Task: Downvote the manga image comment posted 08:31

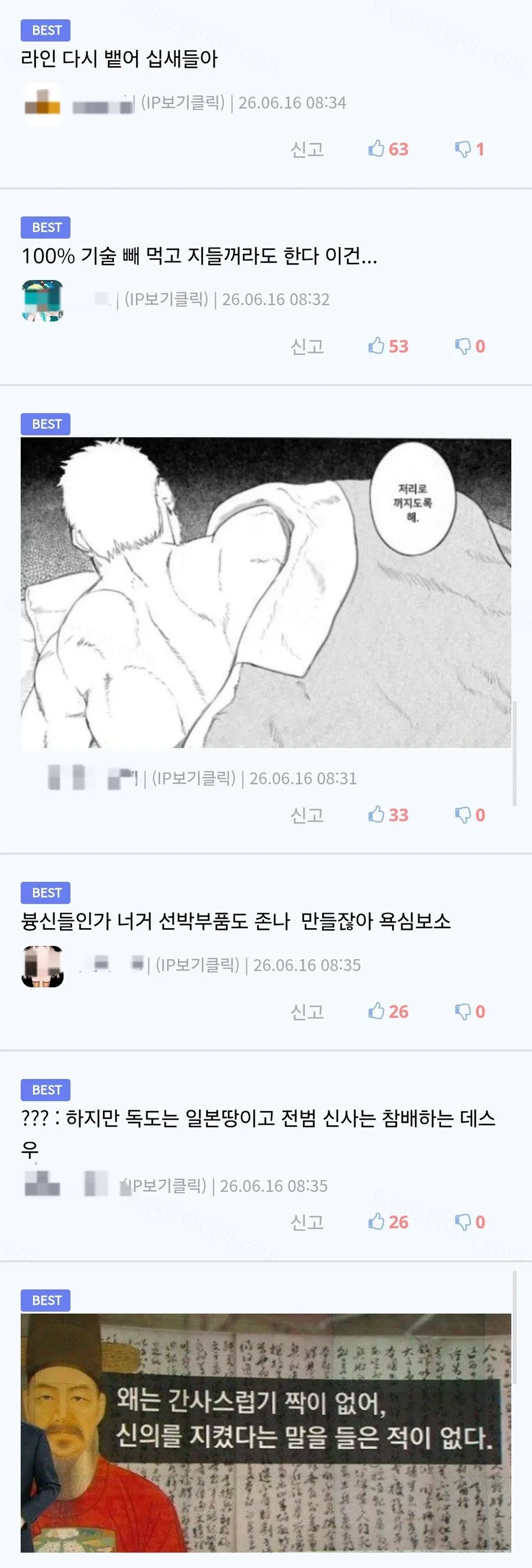Action: (x=470, y=815)
